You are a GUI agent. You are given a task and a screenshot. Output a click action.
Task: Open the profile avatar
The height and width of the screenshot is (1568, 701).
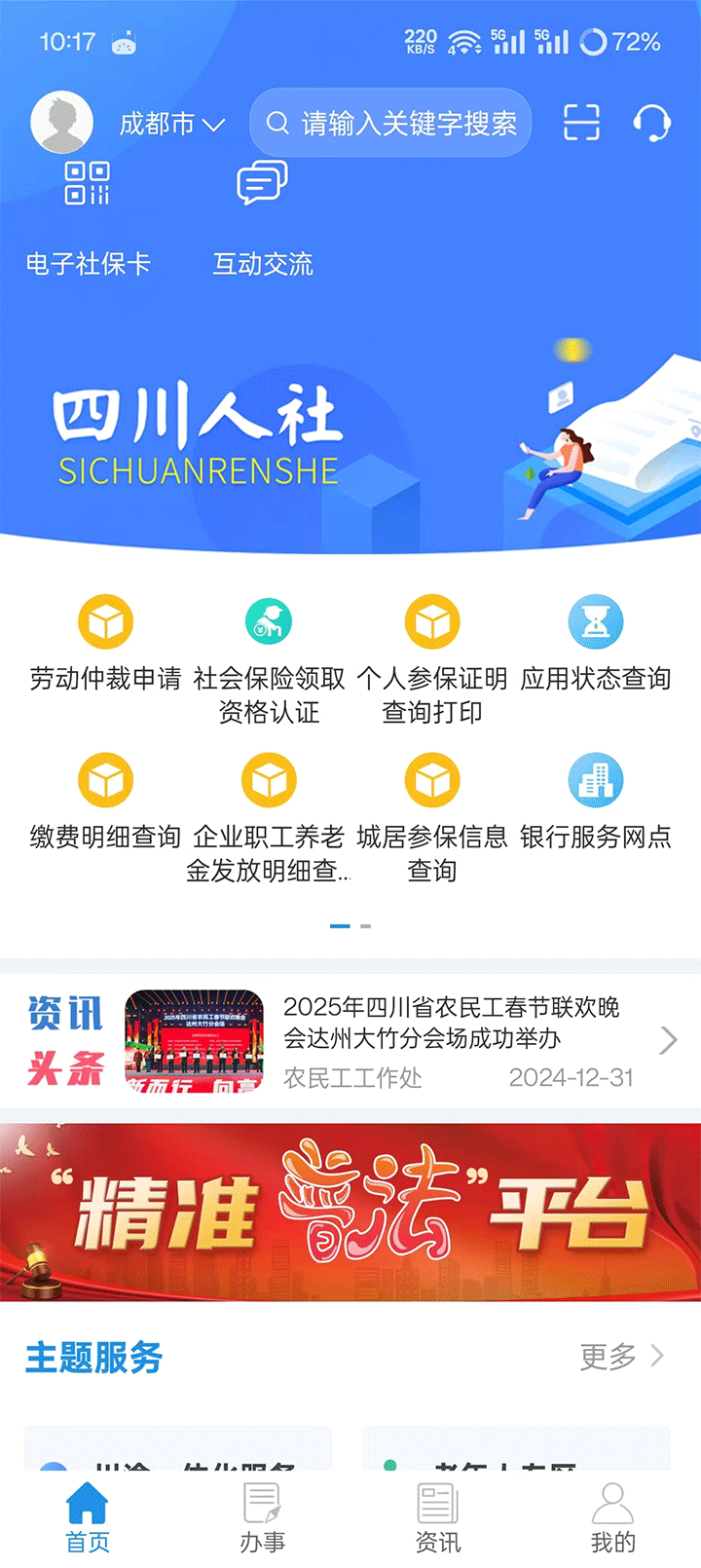click(x=61, y=123)
